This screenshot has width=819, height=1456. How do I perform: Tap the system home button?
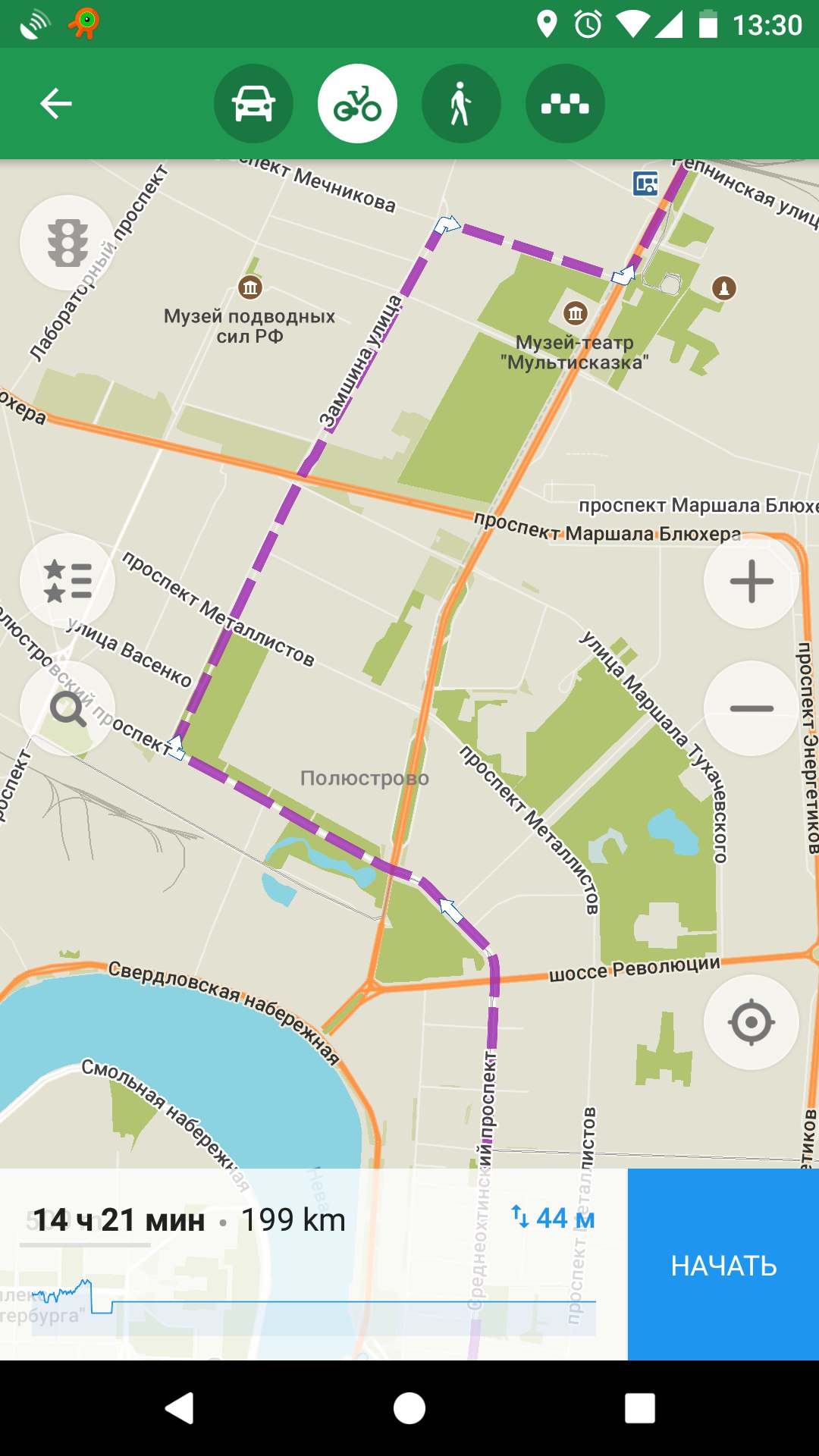pos(409,1408)
